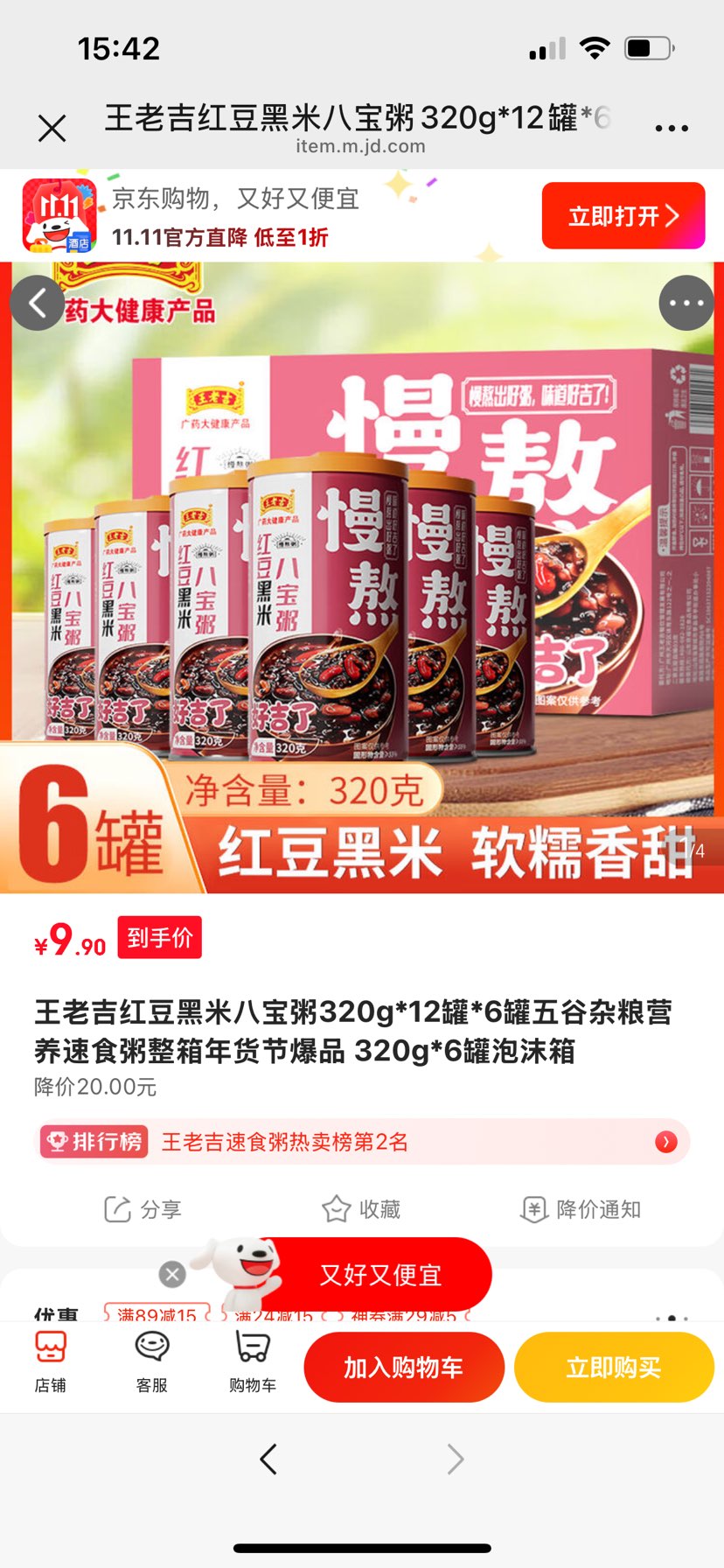Dismiss the JD mascot promo bubble
Viewport: 724px width, 1568px height.
click(x=171, y=1274)
